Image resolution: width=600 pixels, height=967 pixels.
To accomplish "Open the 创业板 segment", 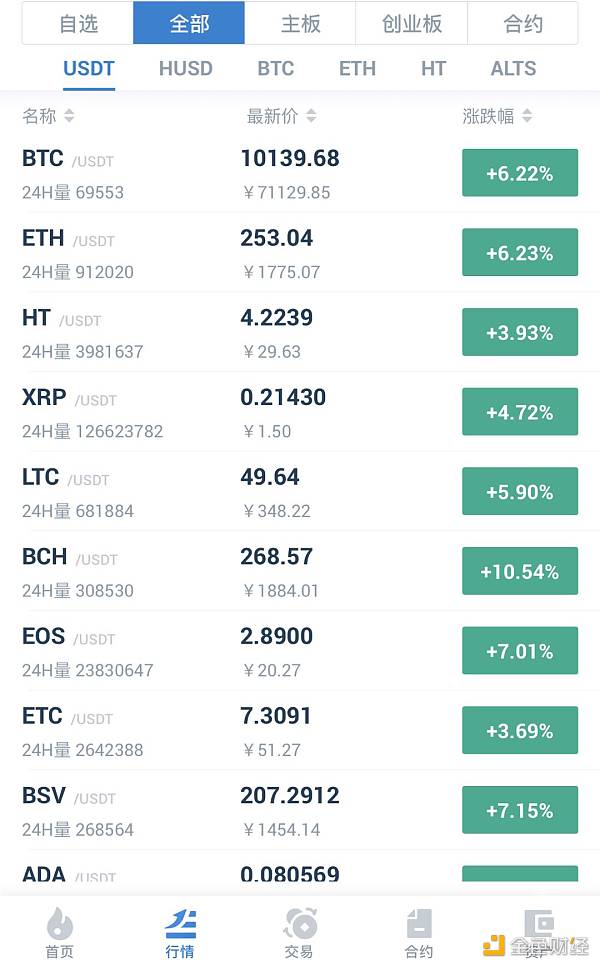I will 411,23.
